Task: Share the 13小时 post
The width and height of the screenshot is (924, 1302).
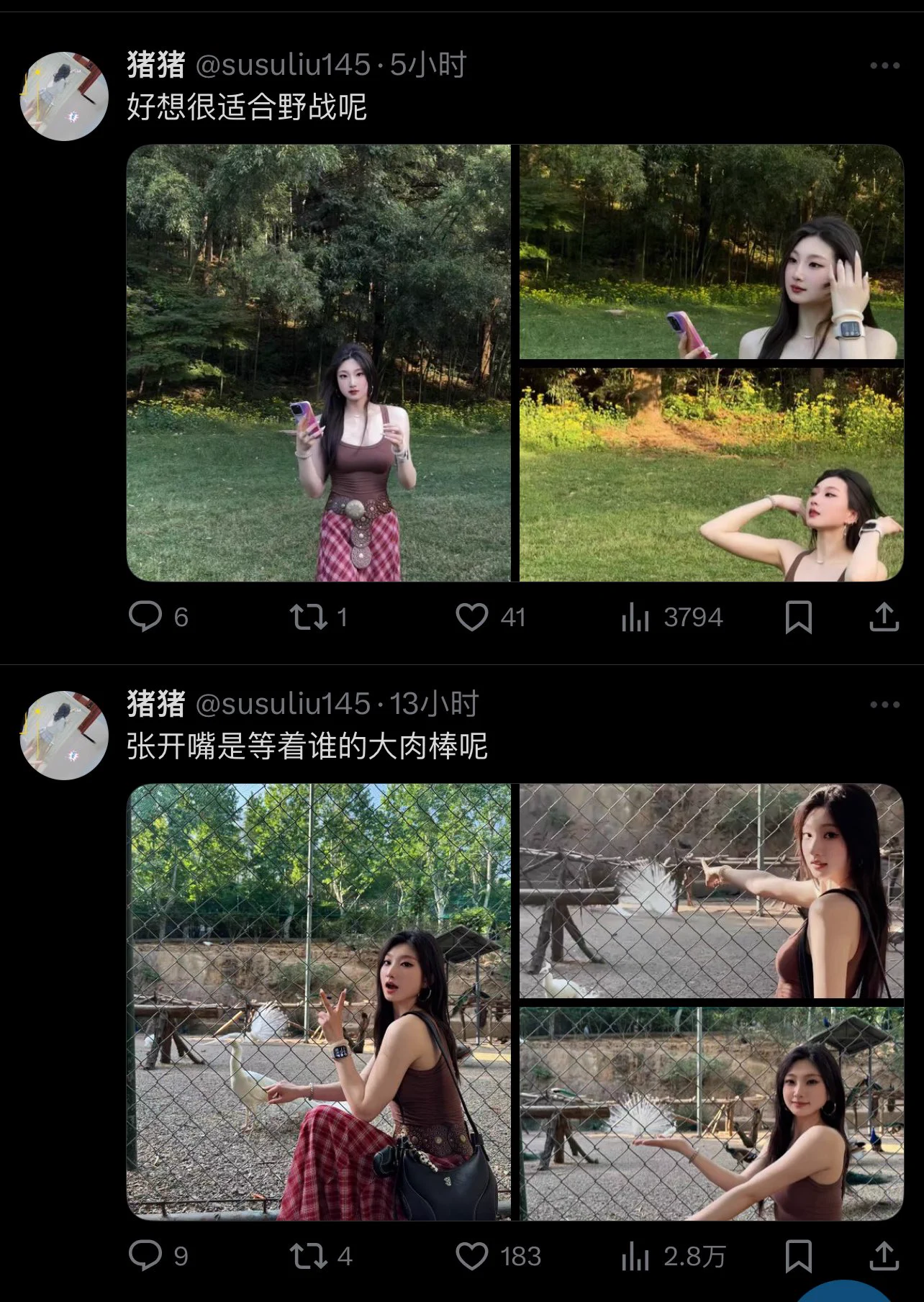Action: click(884, 1256)
